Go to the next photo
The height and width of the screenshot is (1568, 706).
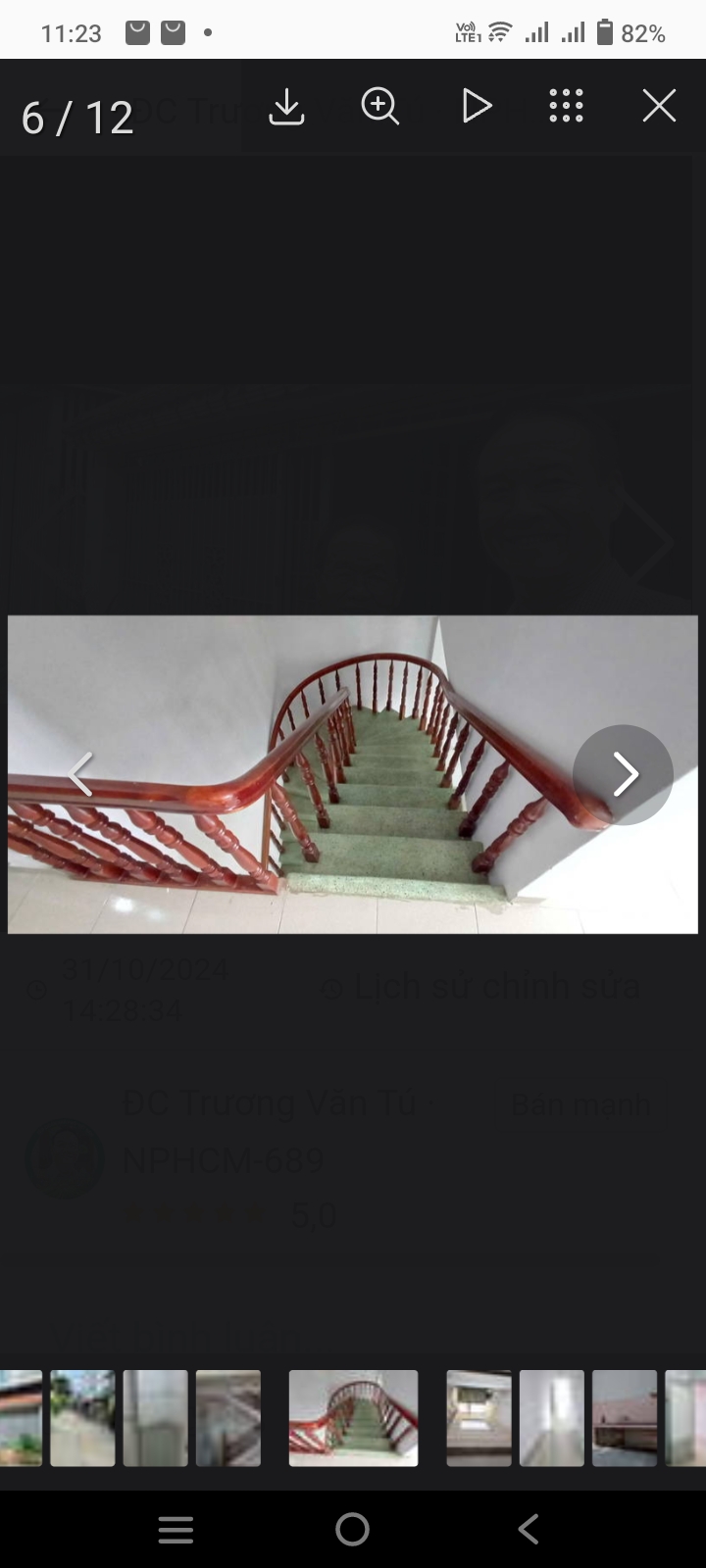[623, 774]
